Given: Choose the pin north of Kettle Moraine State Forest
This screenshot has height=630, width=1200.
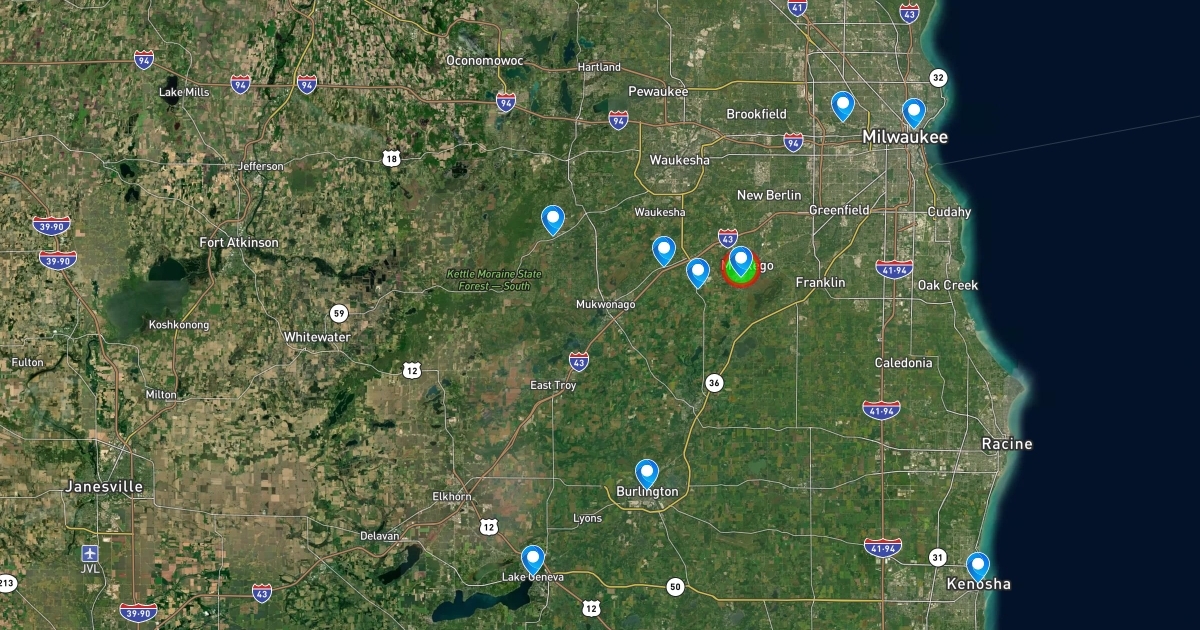Looking at the screenshot, I should click(552, 218).
